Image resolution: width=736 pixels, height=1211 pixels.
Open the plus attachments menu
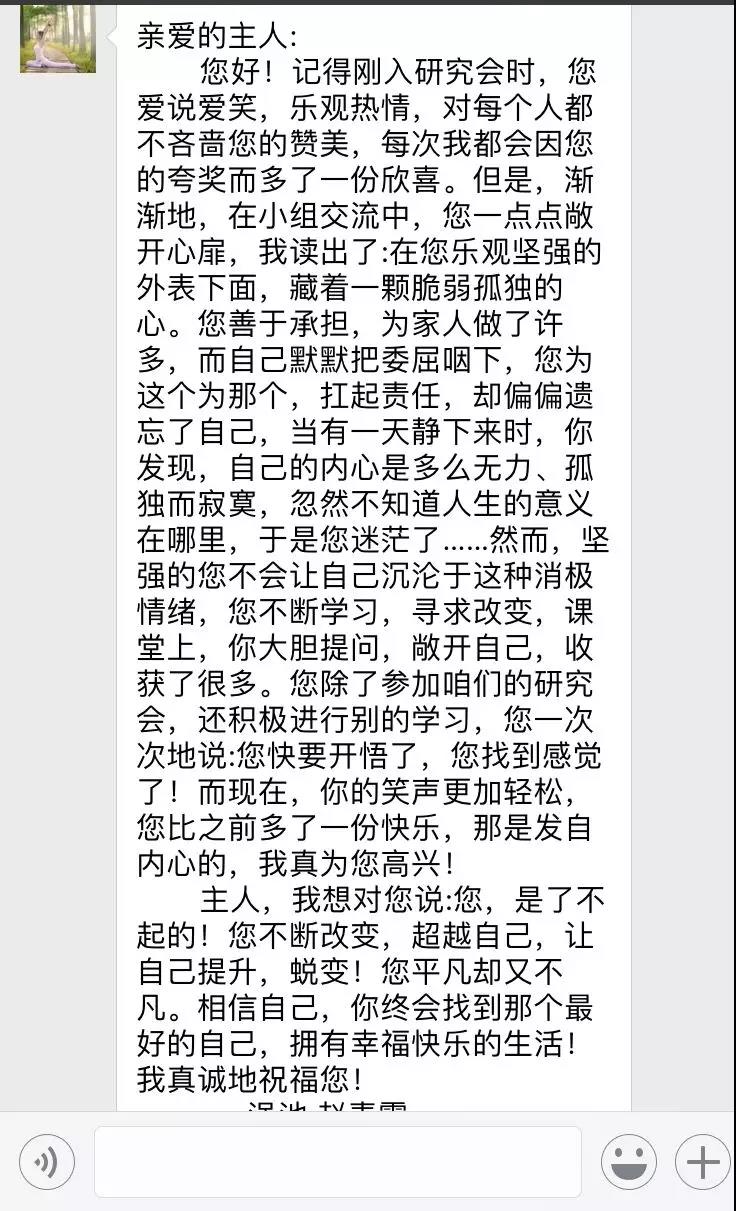[702, 1162]
